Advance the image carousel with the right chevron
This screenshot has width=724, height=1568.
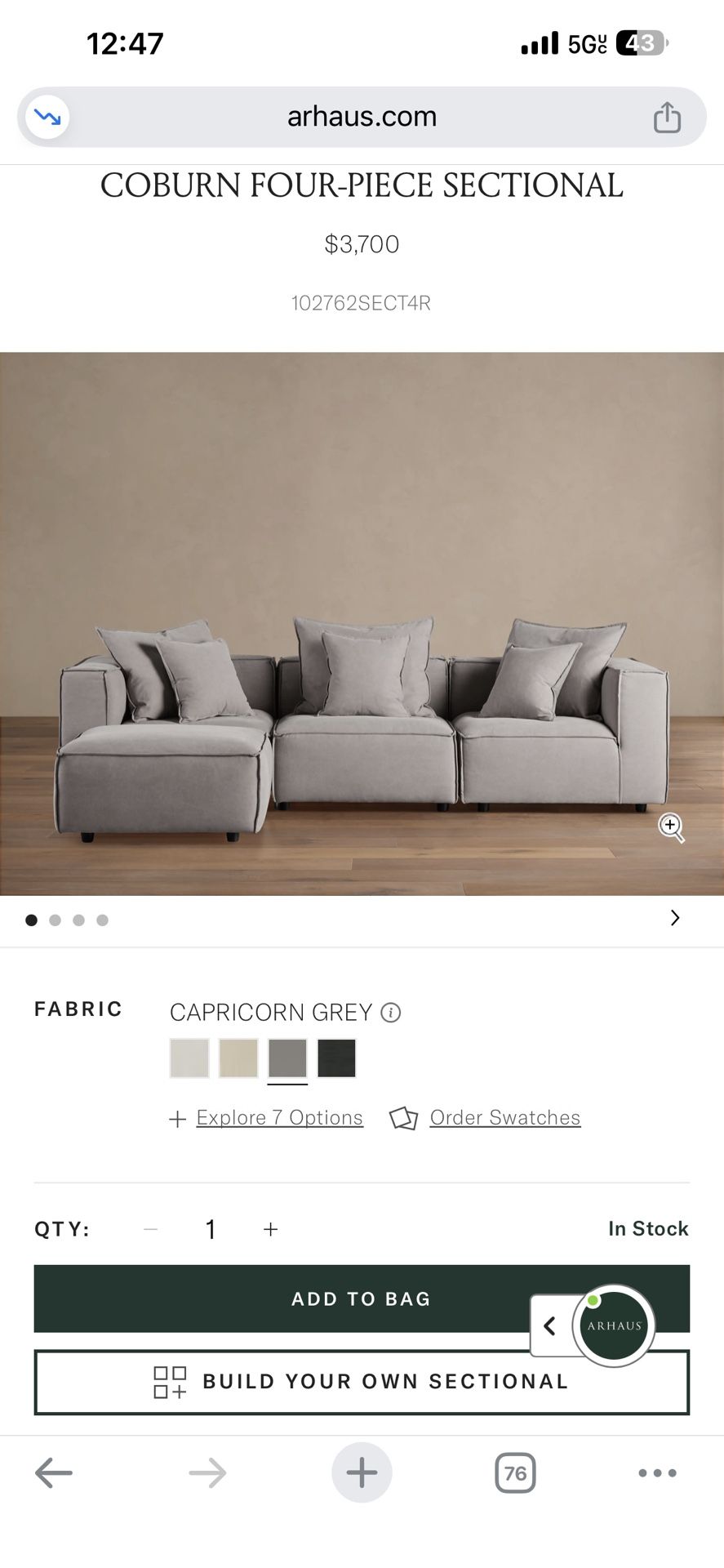[675, 918]
